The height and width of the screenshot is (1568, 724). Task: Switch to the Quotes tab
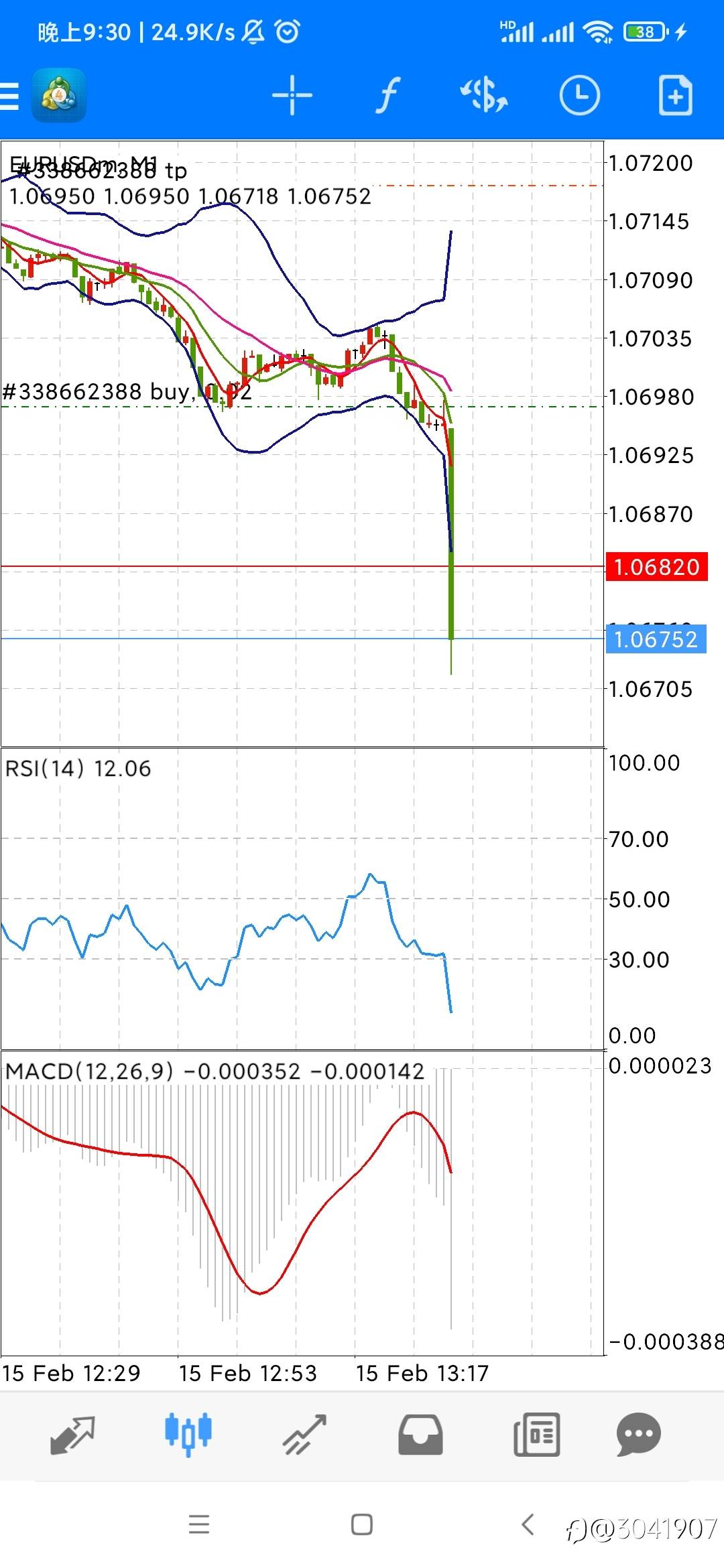tap(72, 1434)
